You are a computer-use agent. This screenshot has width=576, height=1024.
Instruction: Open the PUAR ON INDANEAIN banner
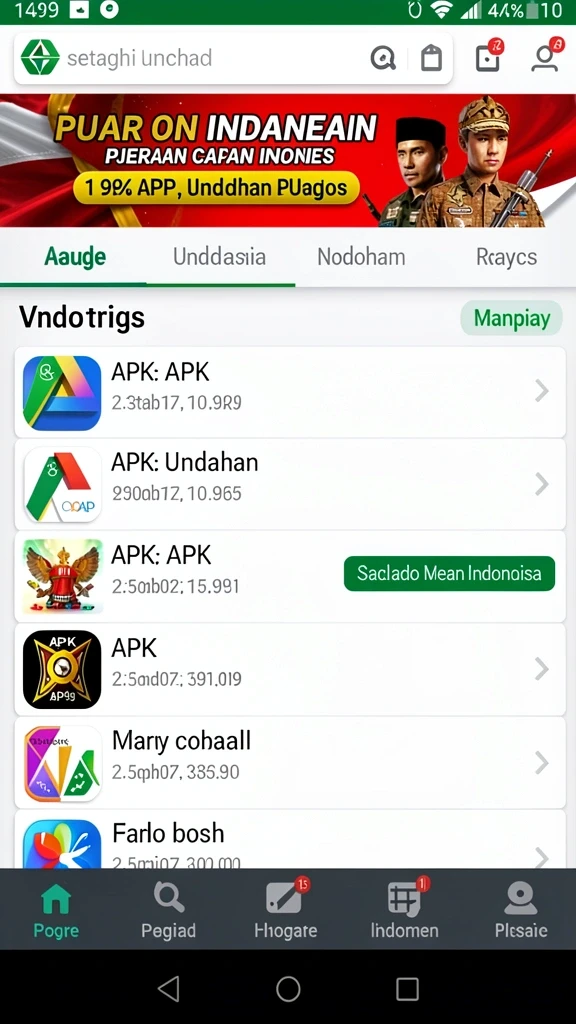coord(288,161)
